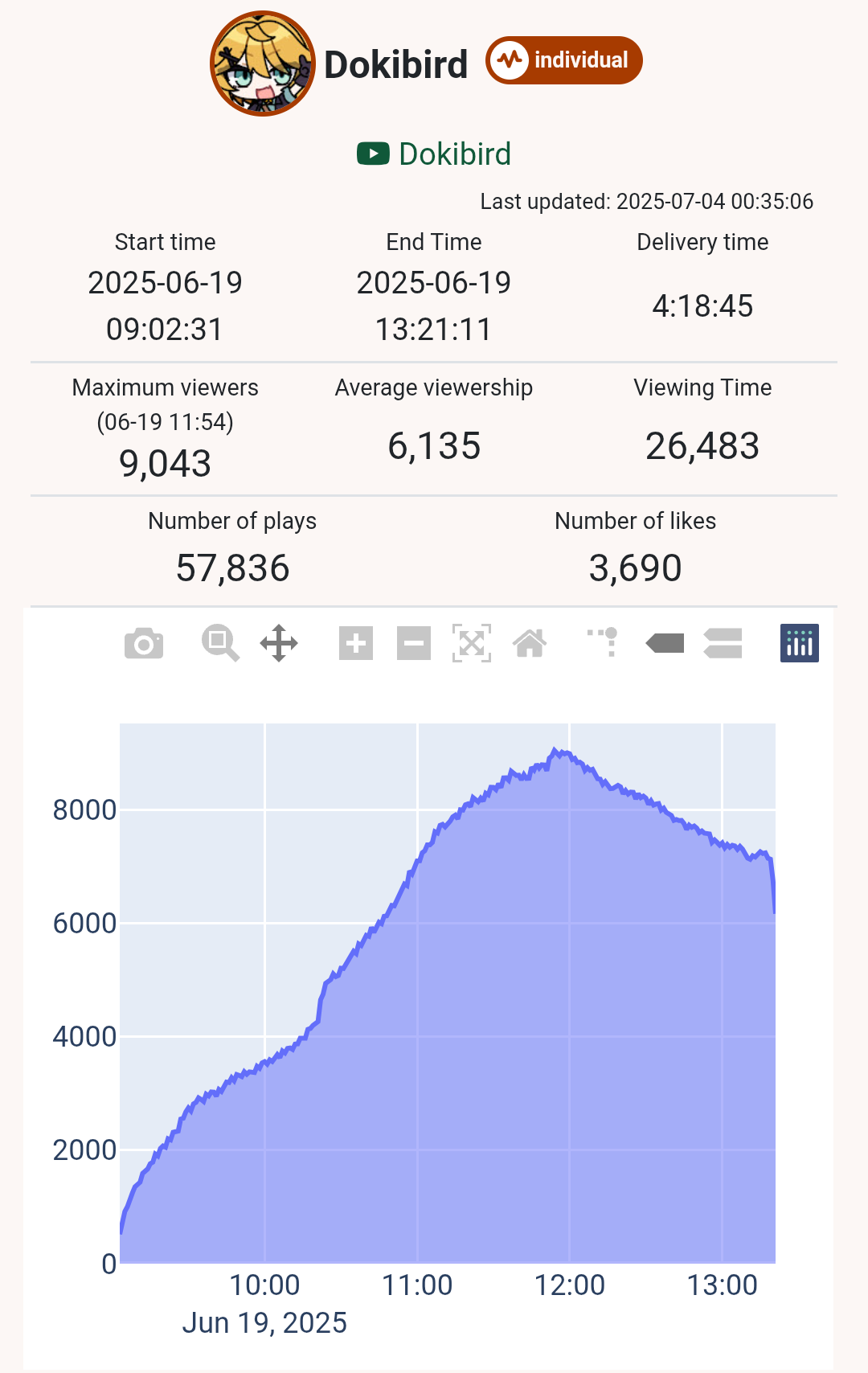Zoom out on the viewership chart

(414, 644)
